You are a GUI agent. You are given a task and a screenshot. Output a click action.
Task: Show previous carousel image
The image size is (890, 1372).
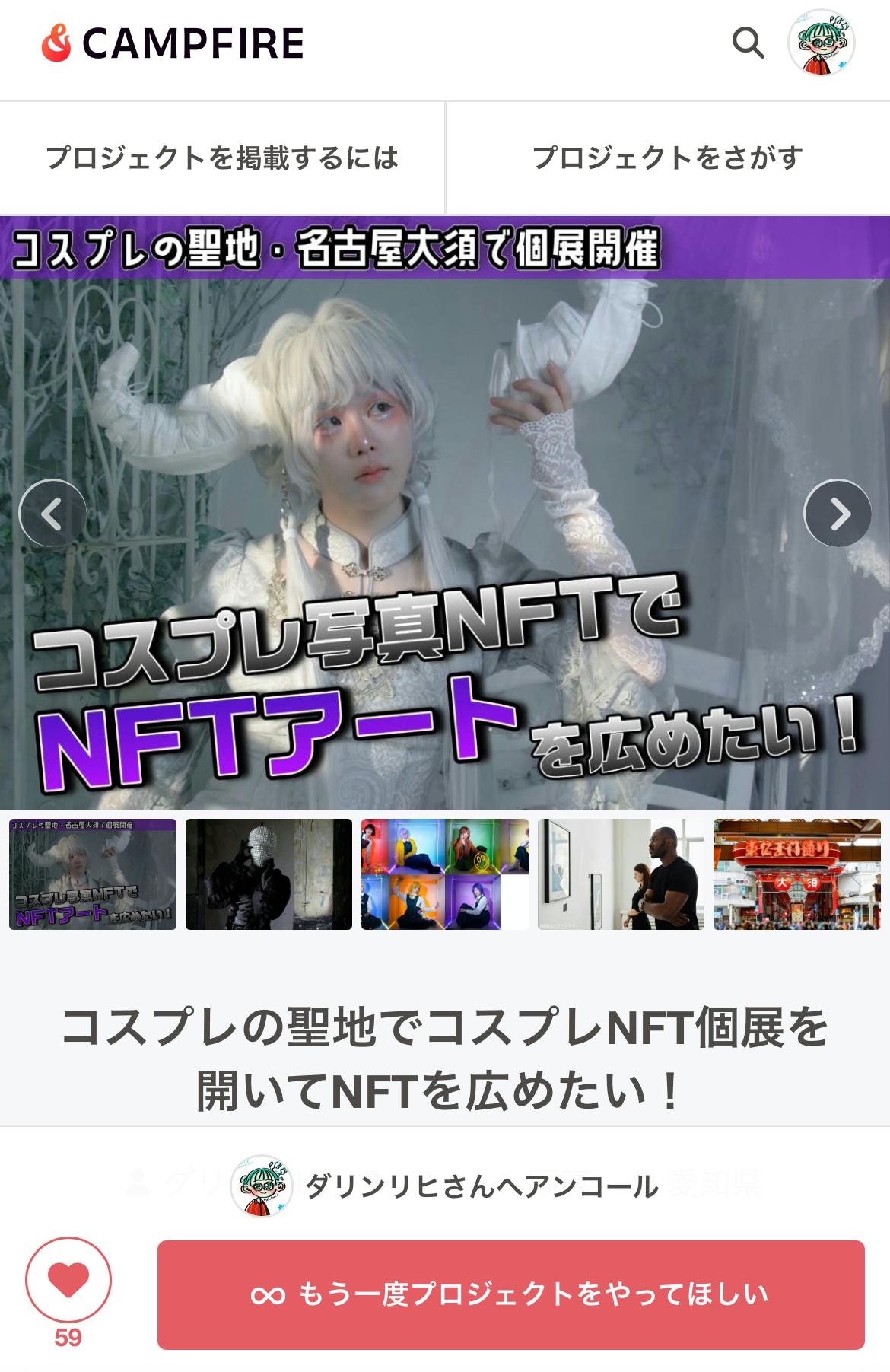(52, 514)
